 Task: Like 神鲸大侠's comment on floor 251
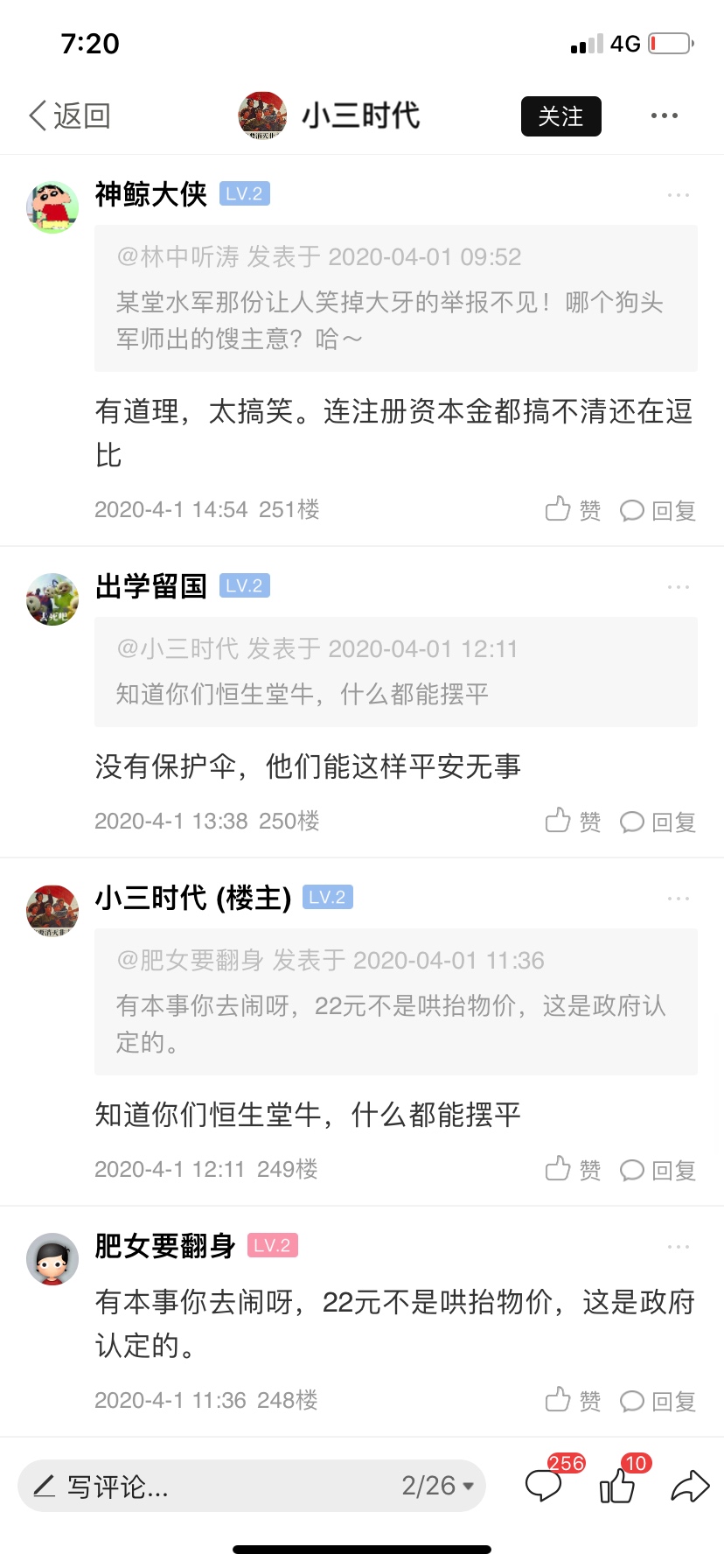point(573,509)
